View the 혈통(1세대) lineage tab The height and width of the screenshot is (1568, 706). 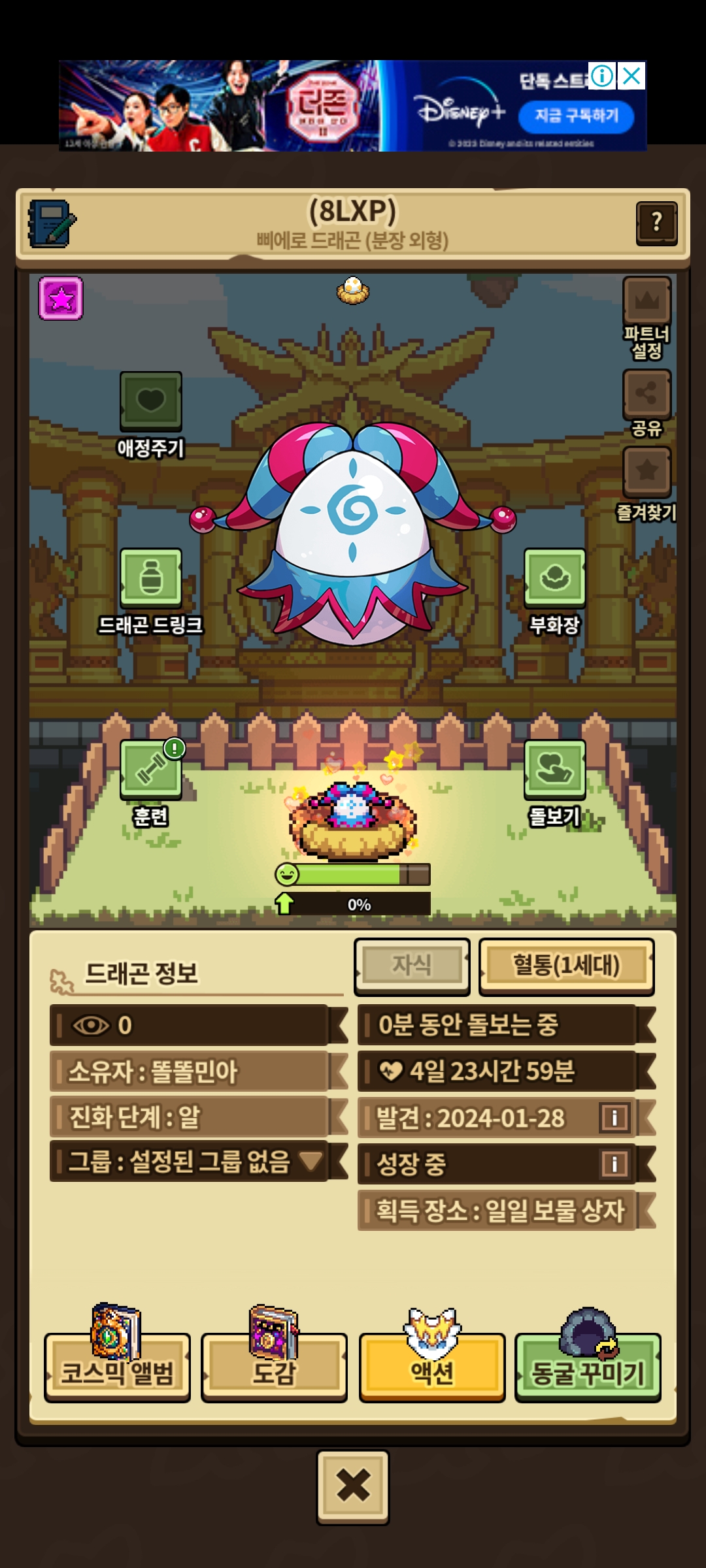566,966
